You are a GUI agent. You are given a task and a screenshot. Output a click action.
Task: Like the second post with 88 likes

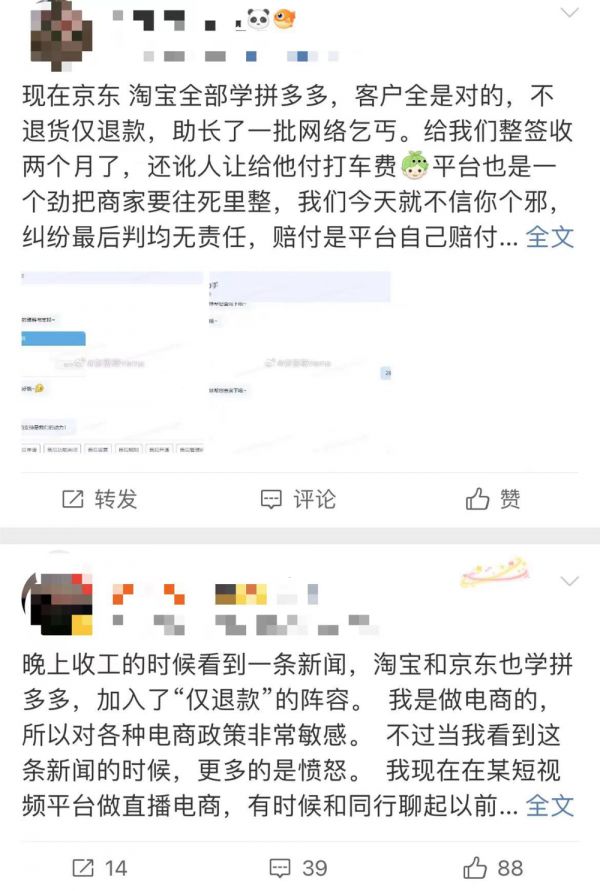(495, 866)
